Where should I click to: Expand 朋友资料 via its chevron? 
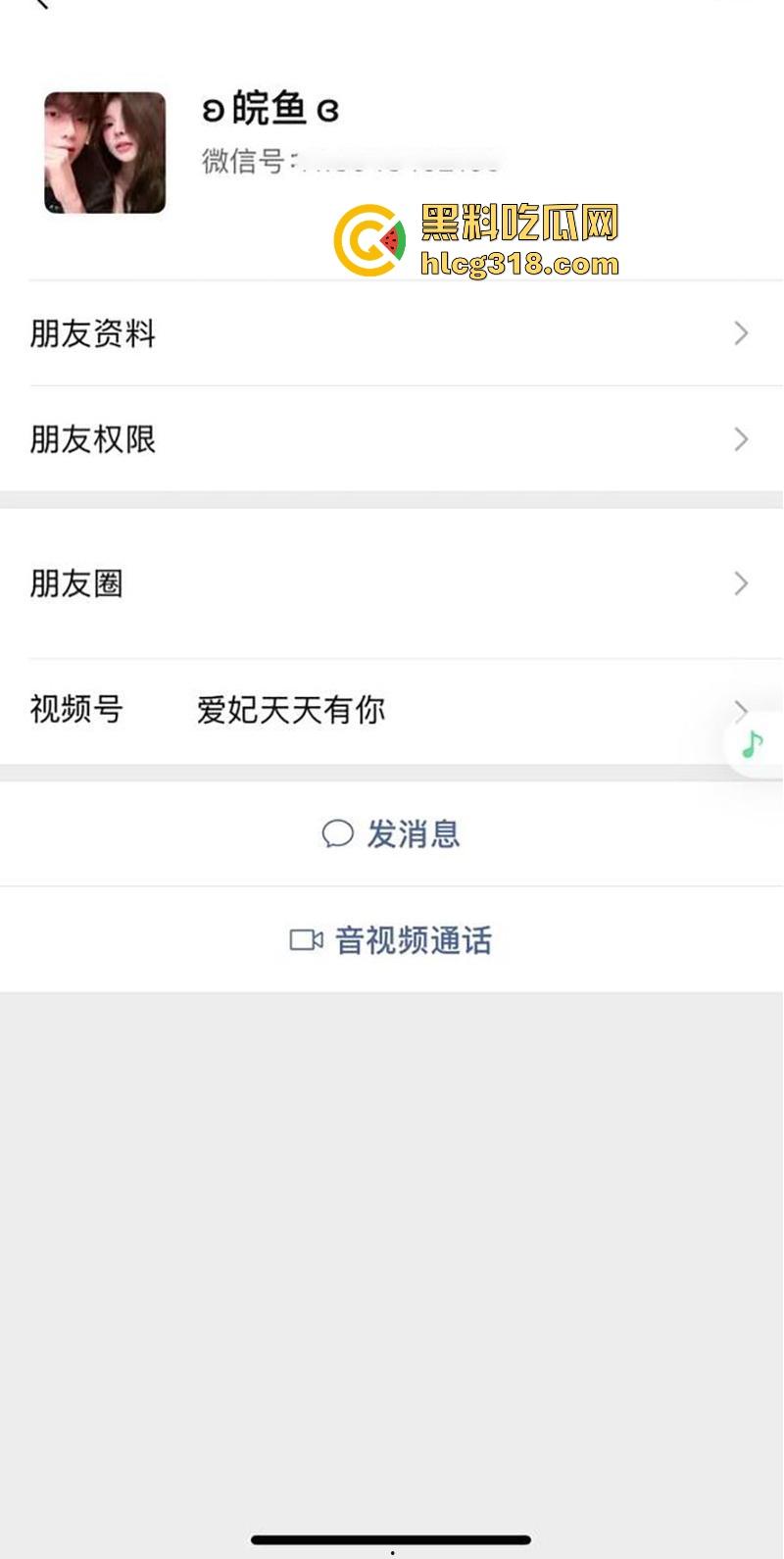point(741,333)
